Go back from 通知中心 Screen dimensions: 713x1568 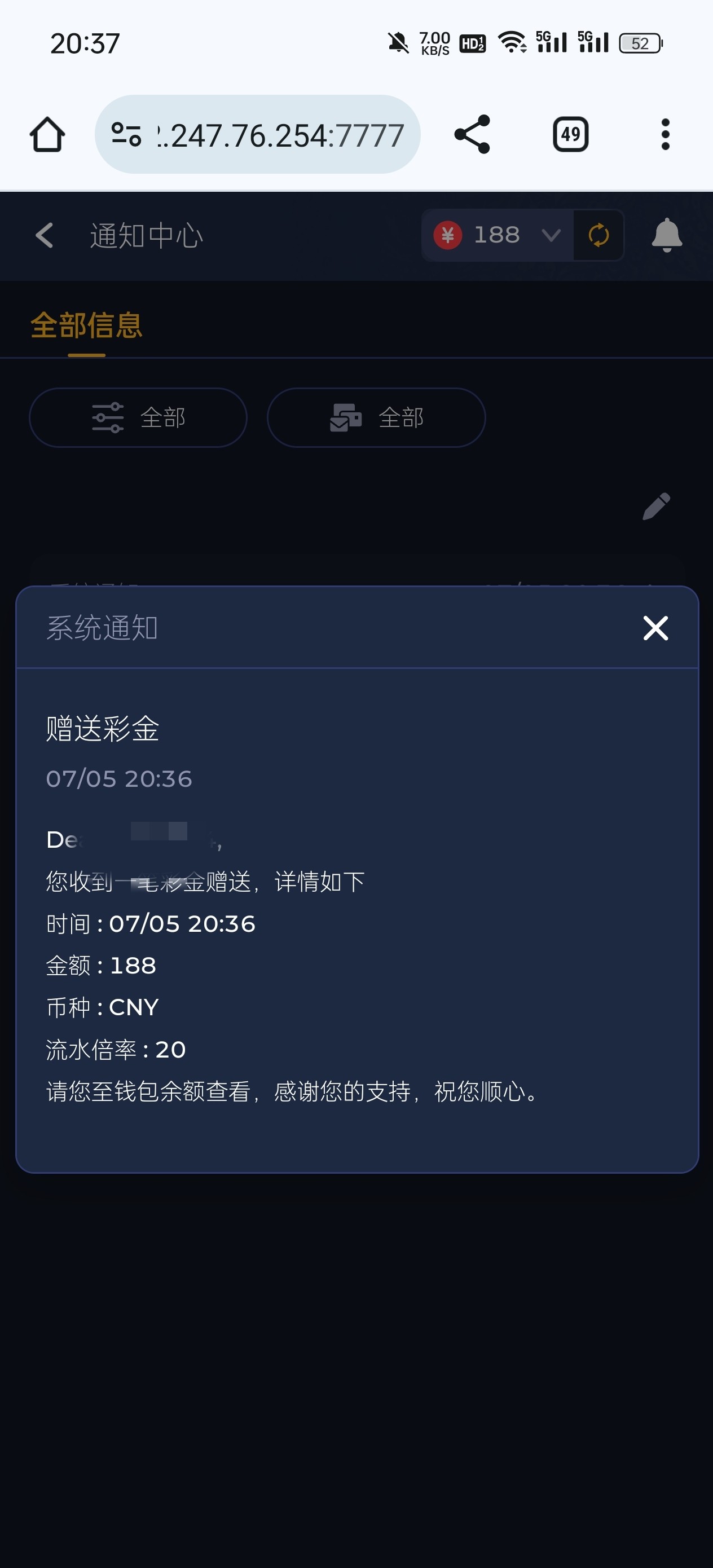coord(45,235)
